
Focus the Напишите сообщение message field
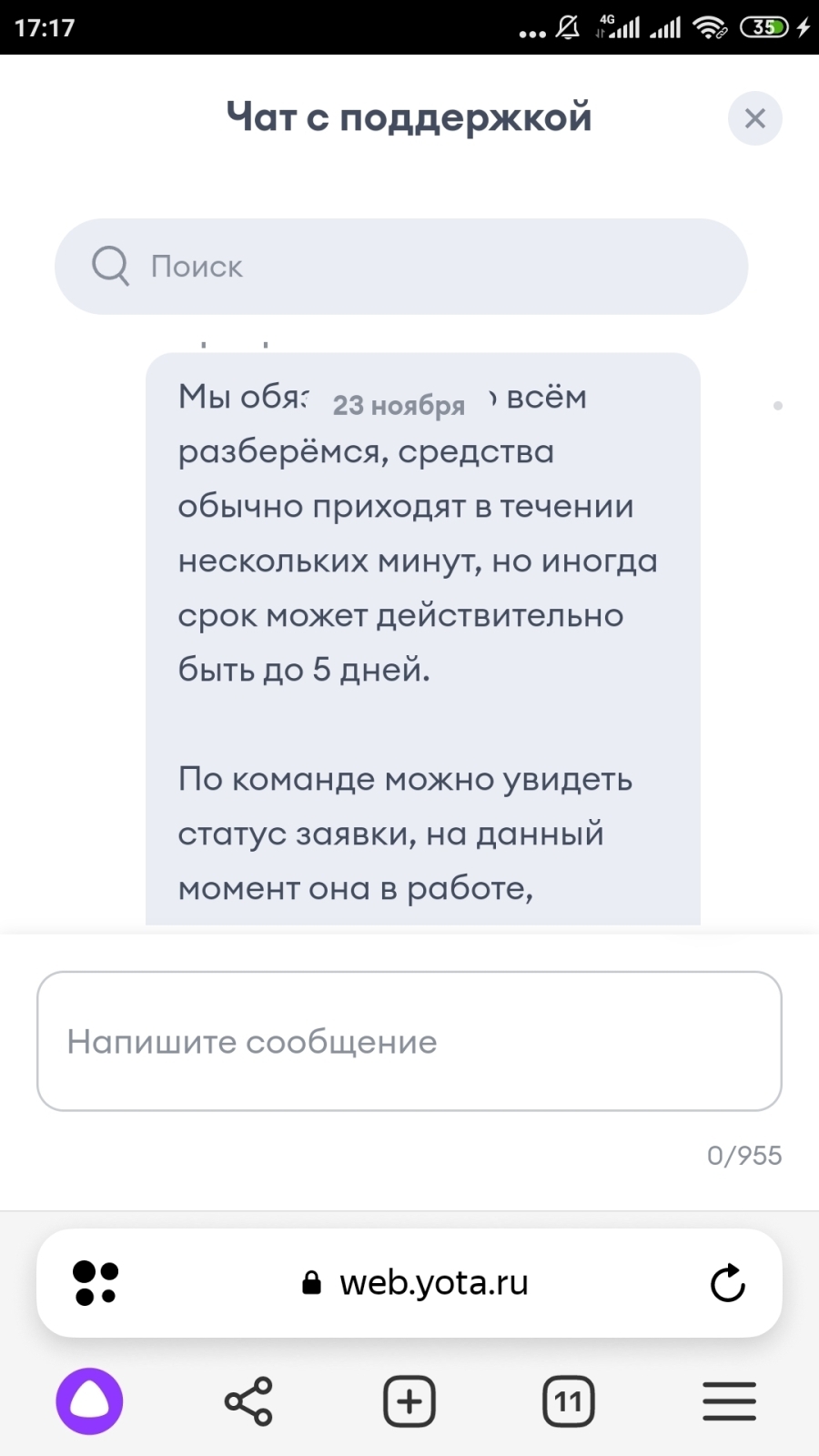click(409, 1041)
